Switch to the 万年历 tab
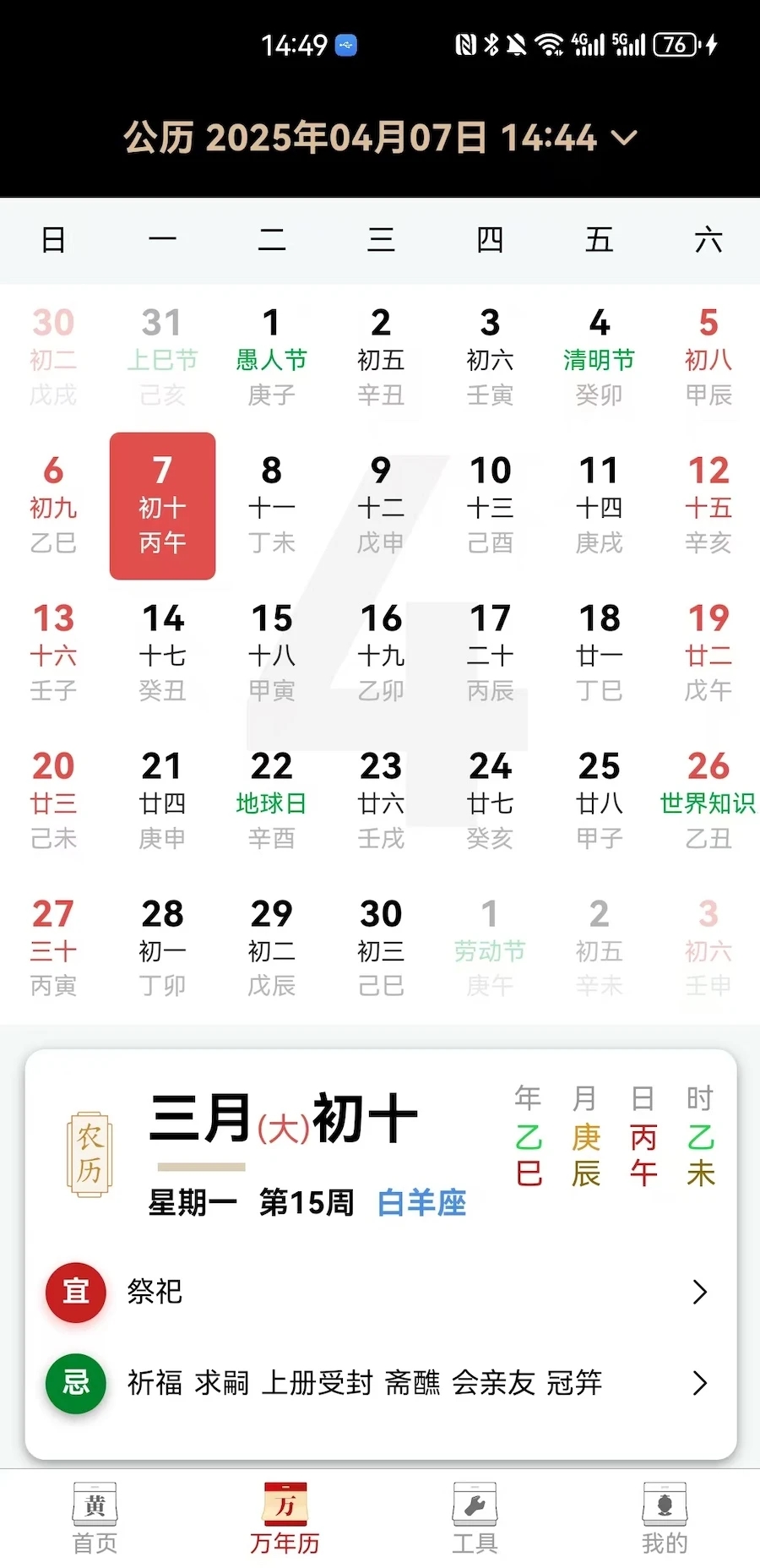 pos(285,1519)
